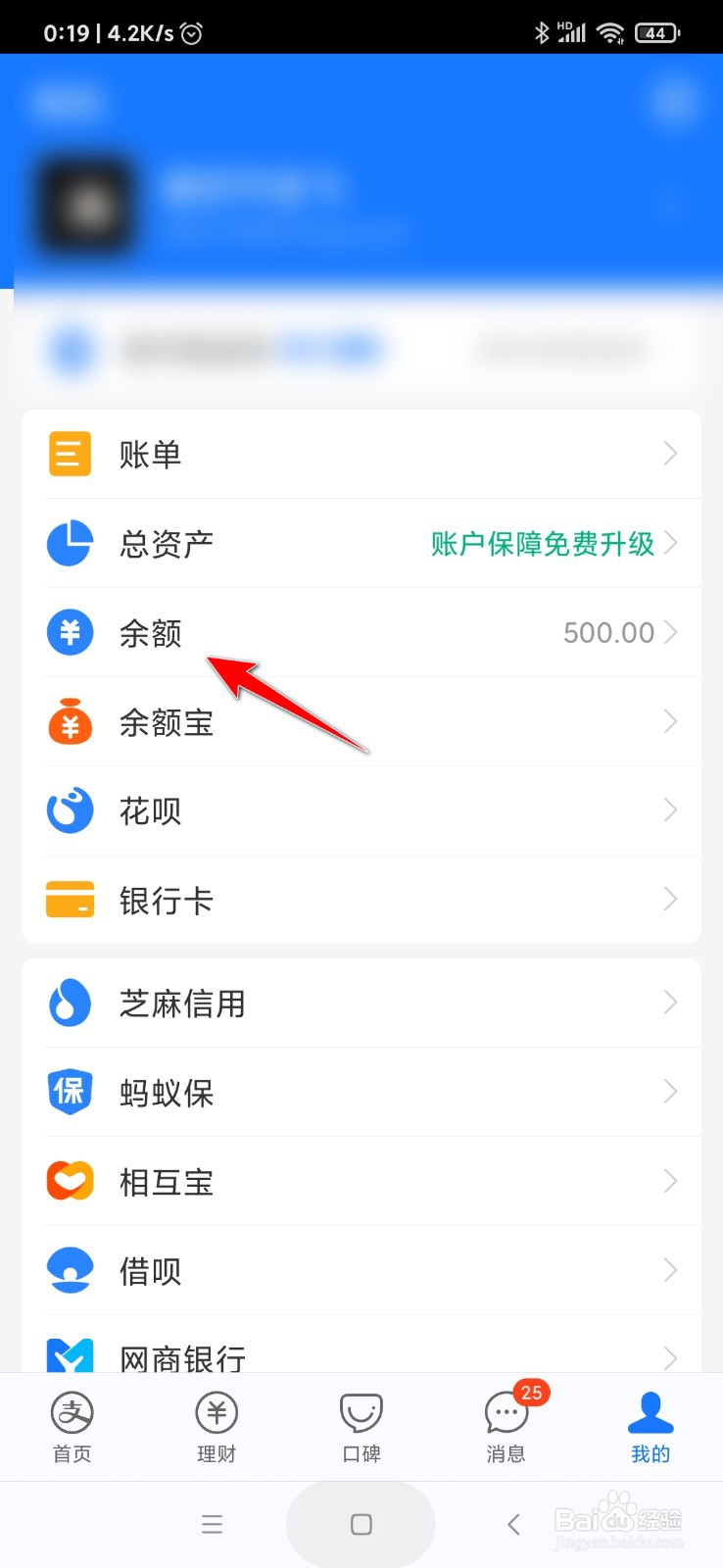Tap the 余额 balance icon
The image size is (723, 1568).
pos(69,633)
